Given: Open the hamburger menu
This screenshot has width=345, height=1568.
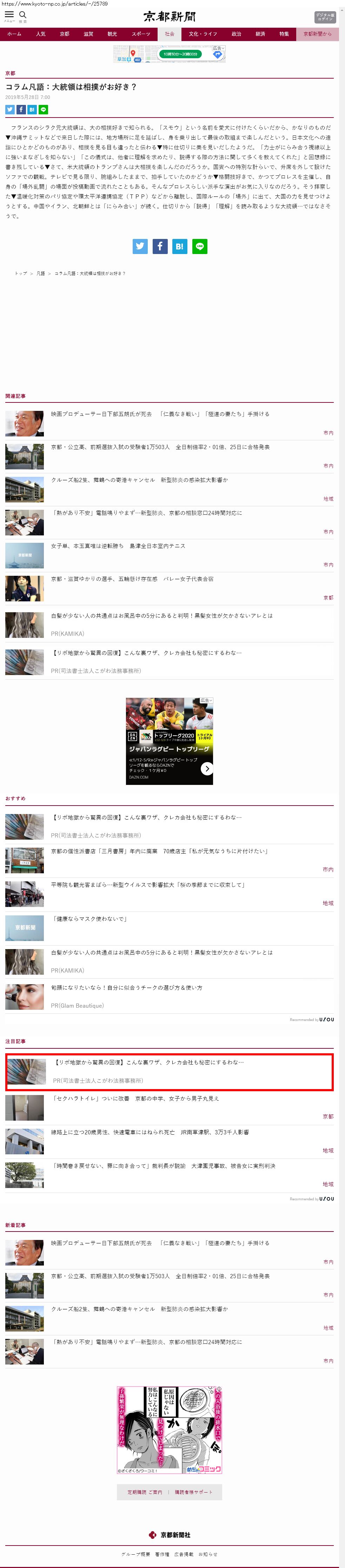Looking at the screenshot, I should 9,15.
